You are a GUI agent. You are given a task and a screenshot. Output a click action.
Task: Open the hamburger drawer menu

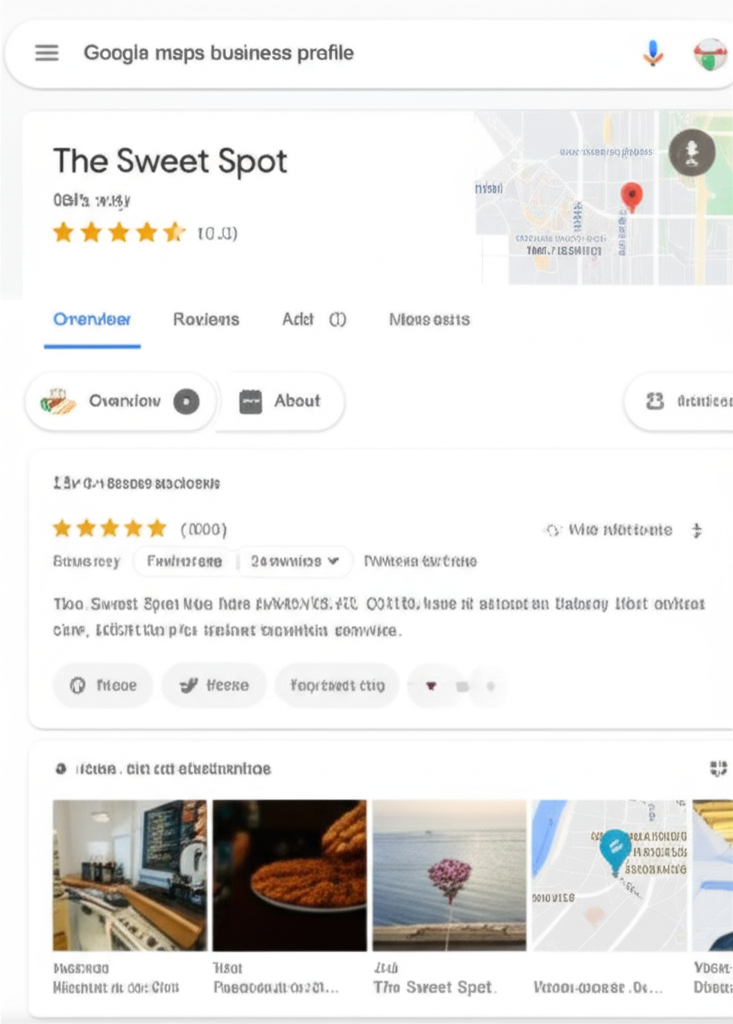pos(46,53)
